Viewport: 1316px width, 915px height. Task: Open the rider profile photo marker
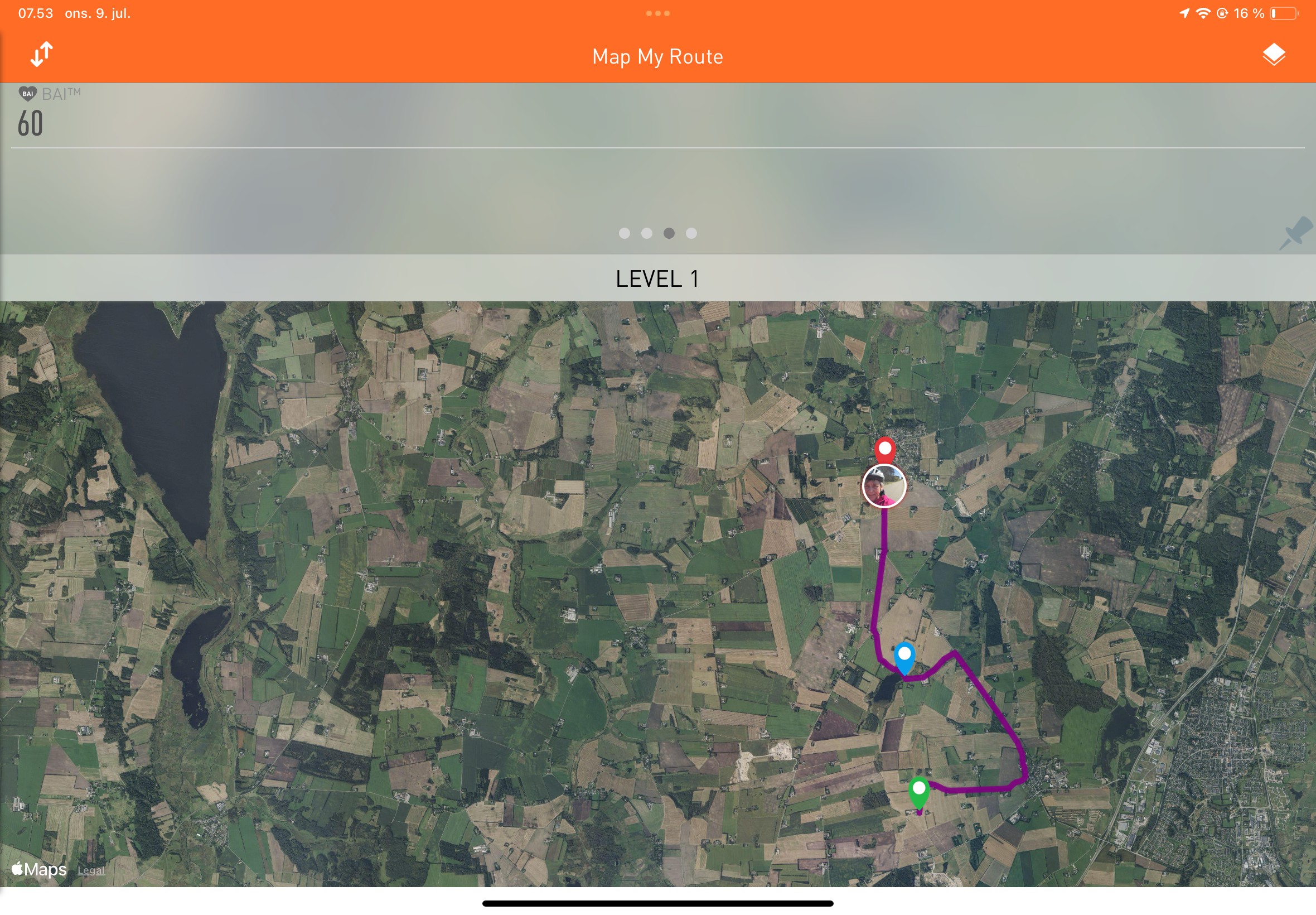[884, 486]
